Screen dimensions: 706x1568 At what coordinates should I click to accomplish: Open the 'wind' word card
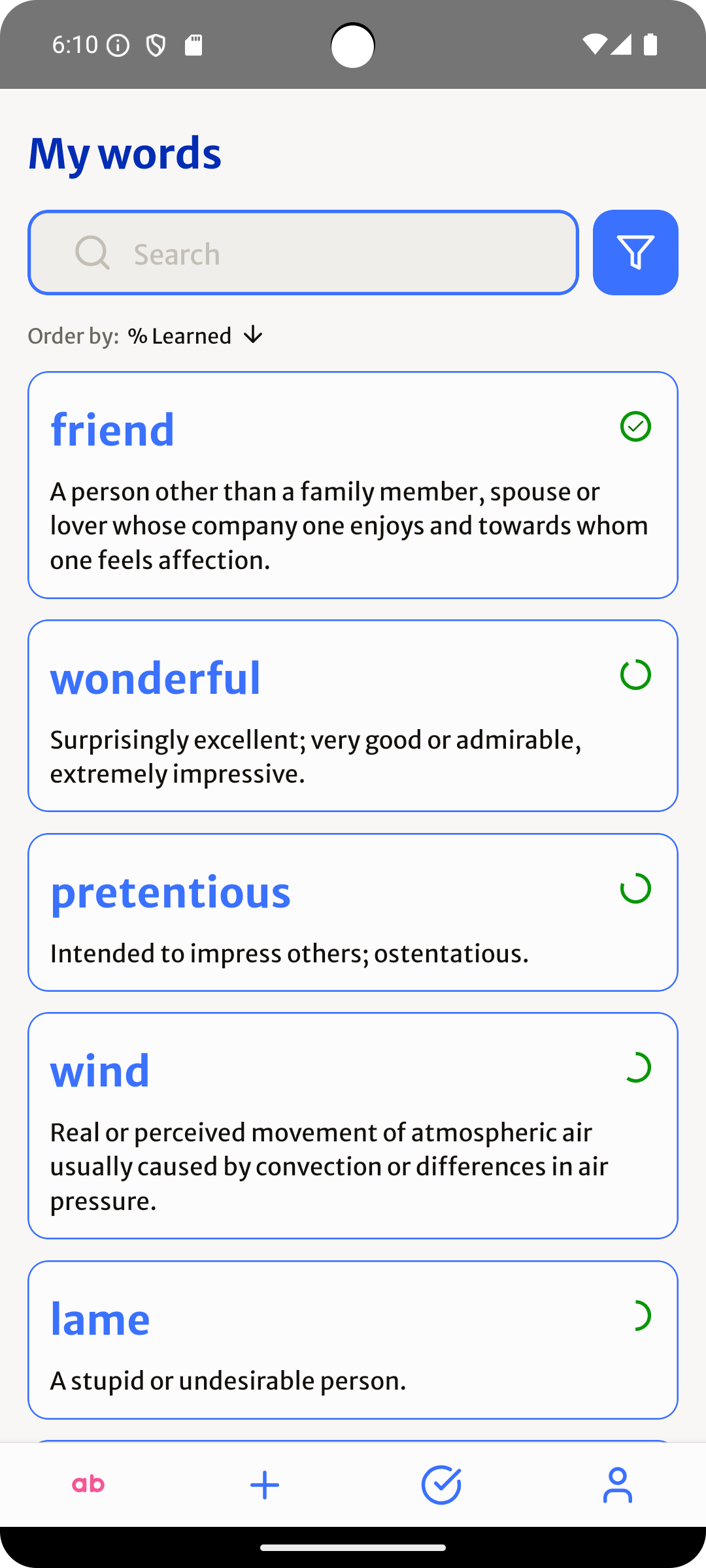(352, 1125)
